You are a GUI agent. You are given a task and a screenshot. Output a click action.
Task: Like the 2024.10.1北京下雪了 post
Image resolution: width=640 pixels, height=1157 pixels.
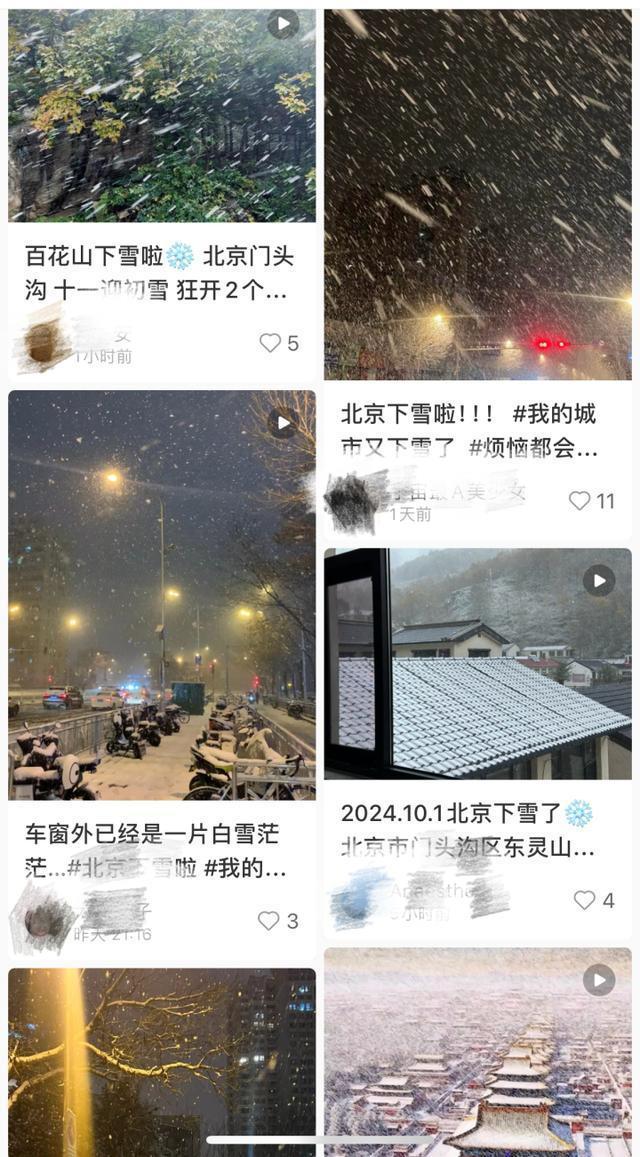click(584, 900)
